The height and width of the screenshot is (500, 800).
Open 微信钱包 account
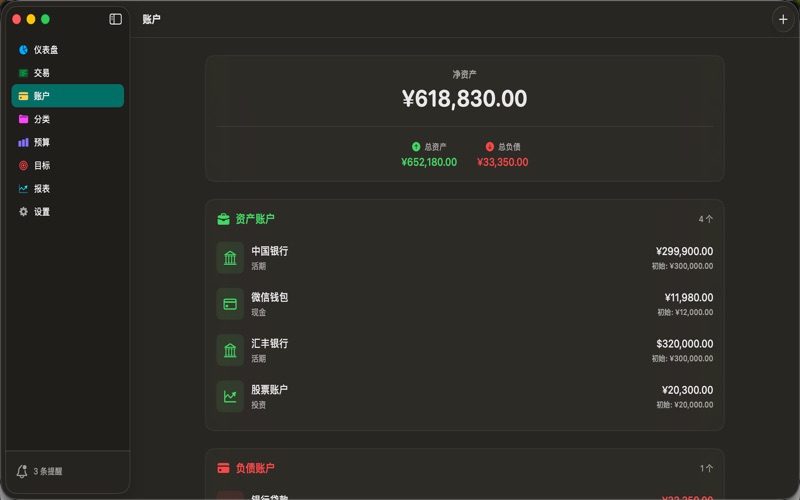(x=464, y=304)
